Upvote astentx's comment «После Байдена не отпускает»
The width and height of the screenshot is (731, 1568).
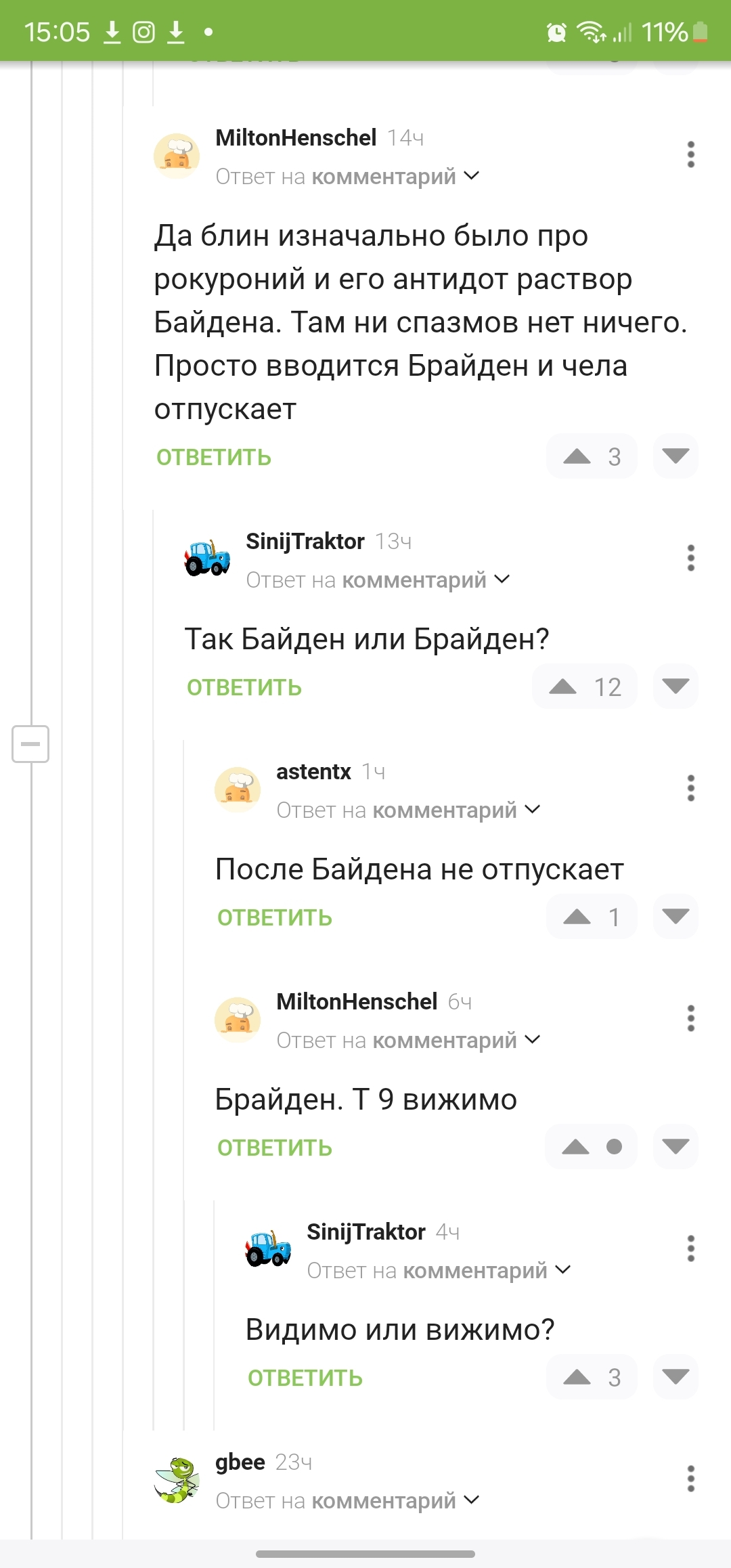click(577, 917)
